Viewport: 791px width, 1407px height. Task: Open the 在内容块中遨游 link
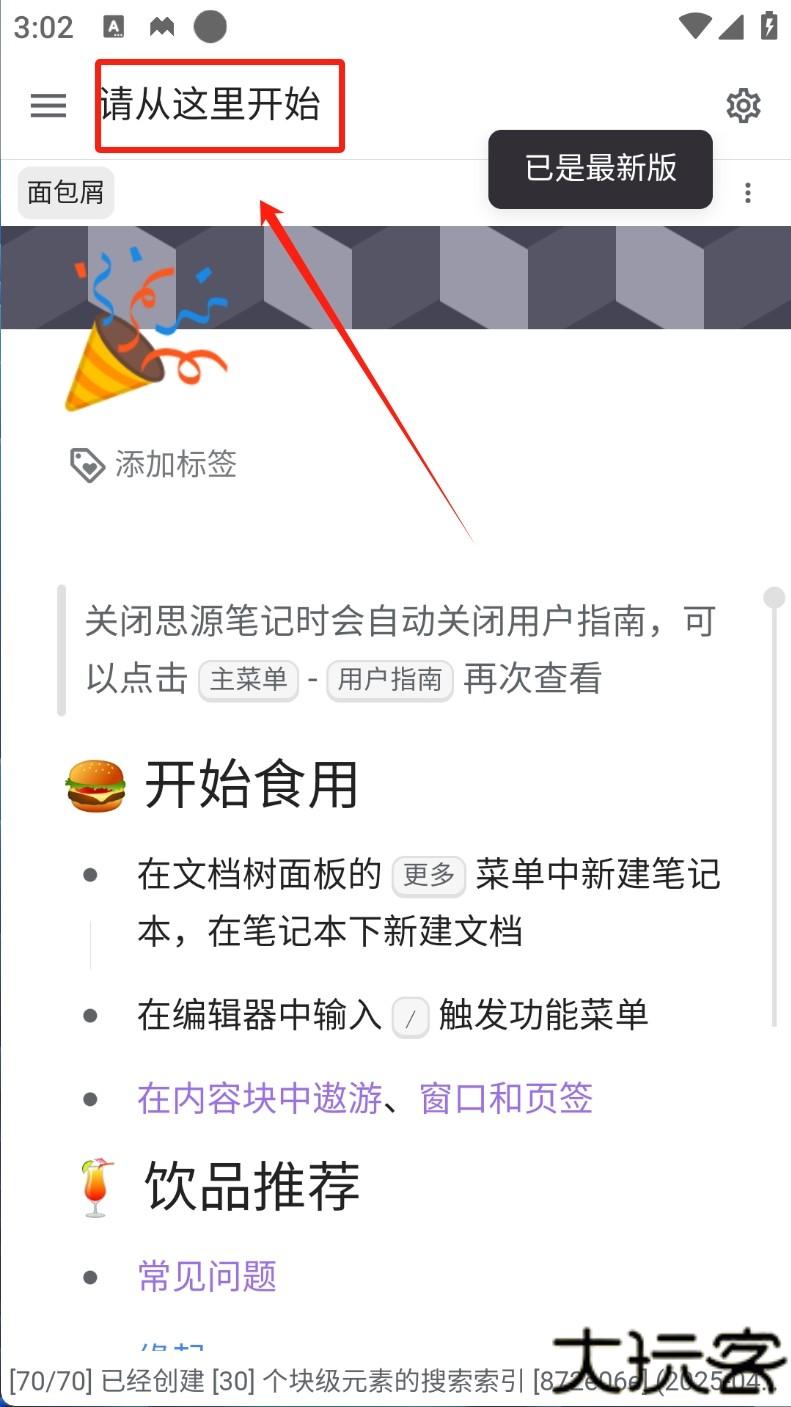pos(260,1098)
